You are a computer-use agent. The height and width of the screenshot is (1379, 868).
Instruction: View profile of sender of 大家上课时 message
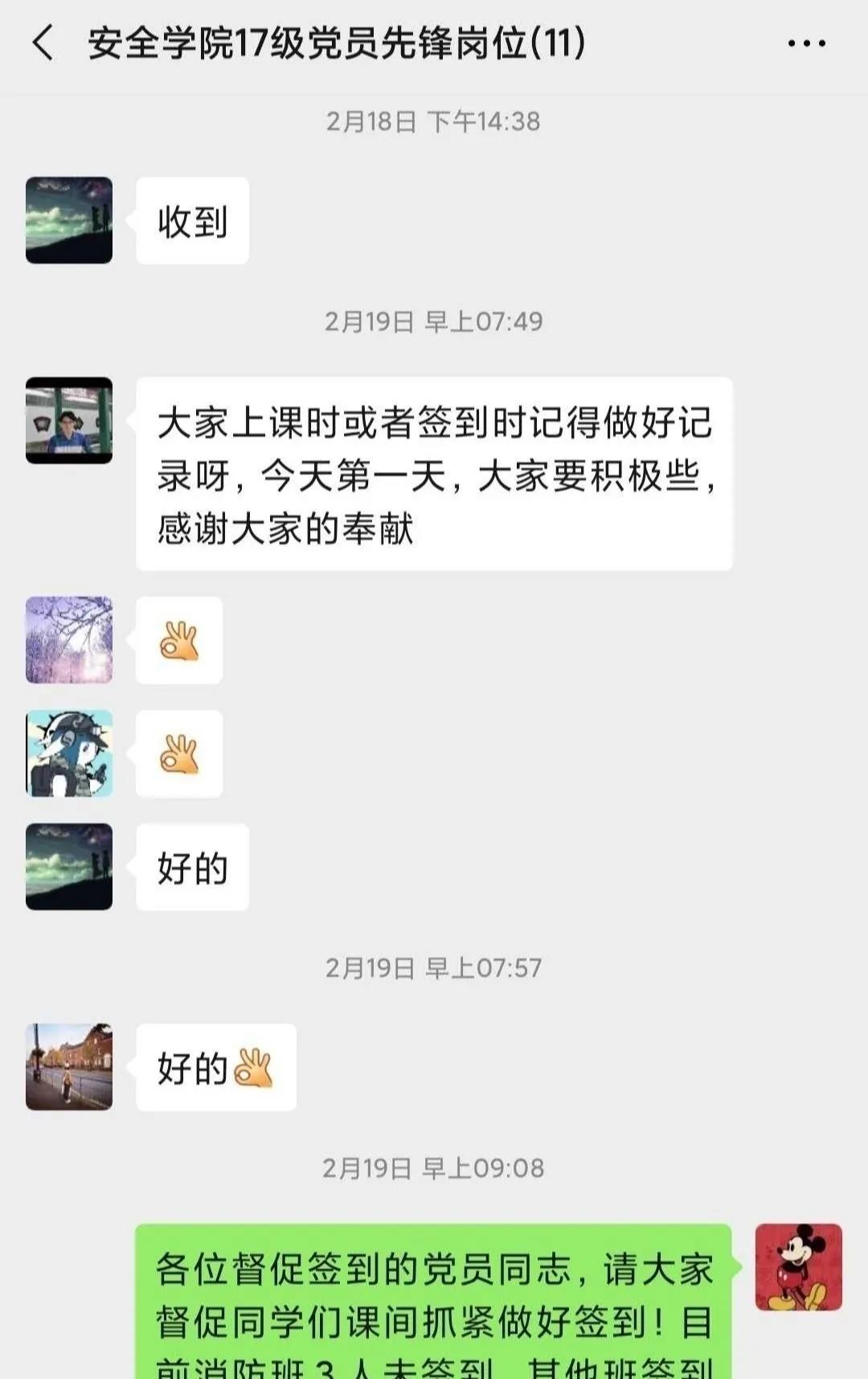(69, 421)
